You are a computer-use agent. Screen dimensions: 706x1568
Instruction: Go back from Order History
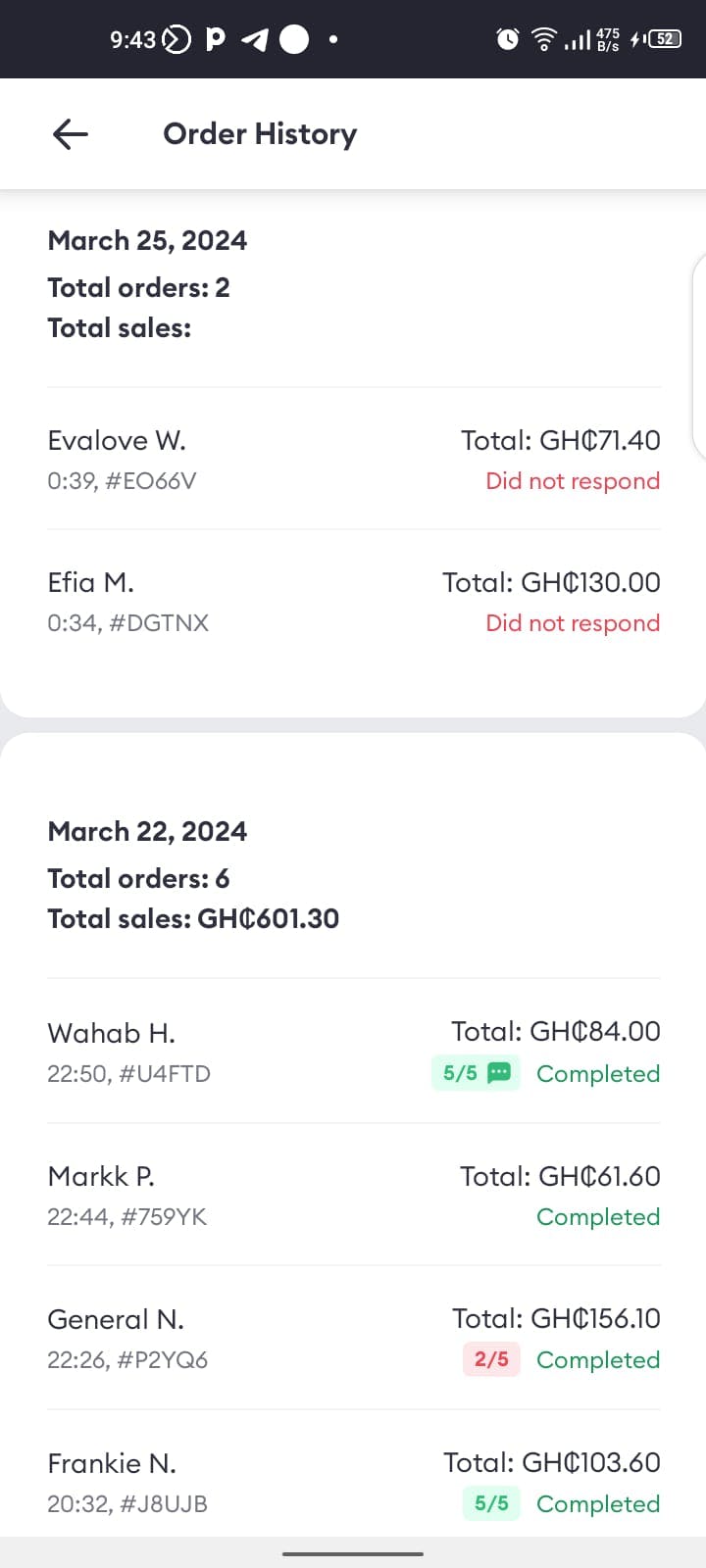click(71, 134)
